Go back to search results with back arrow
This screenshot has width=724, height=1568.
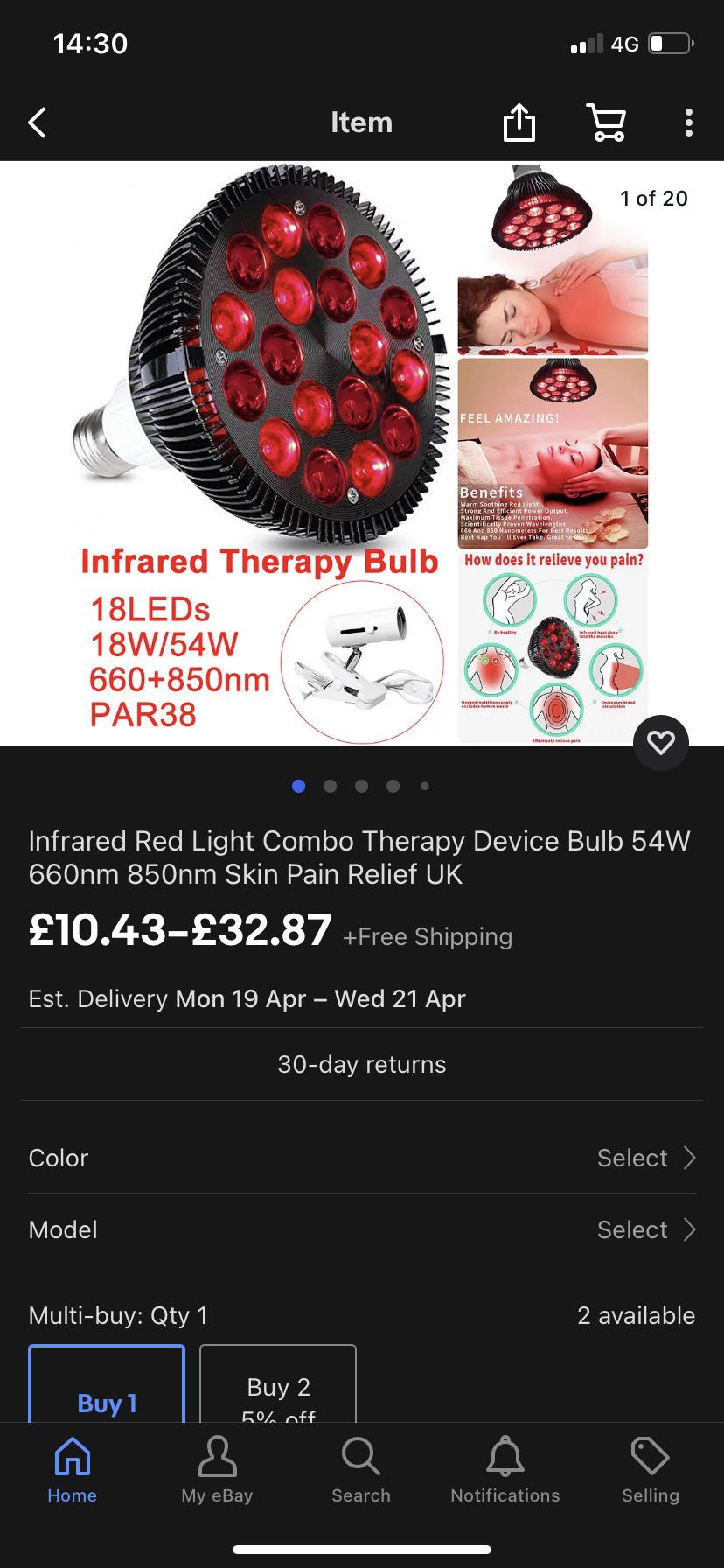[x=37, y=122]
